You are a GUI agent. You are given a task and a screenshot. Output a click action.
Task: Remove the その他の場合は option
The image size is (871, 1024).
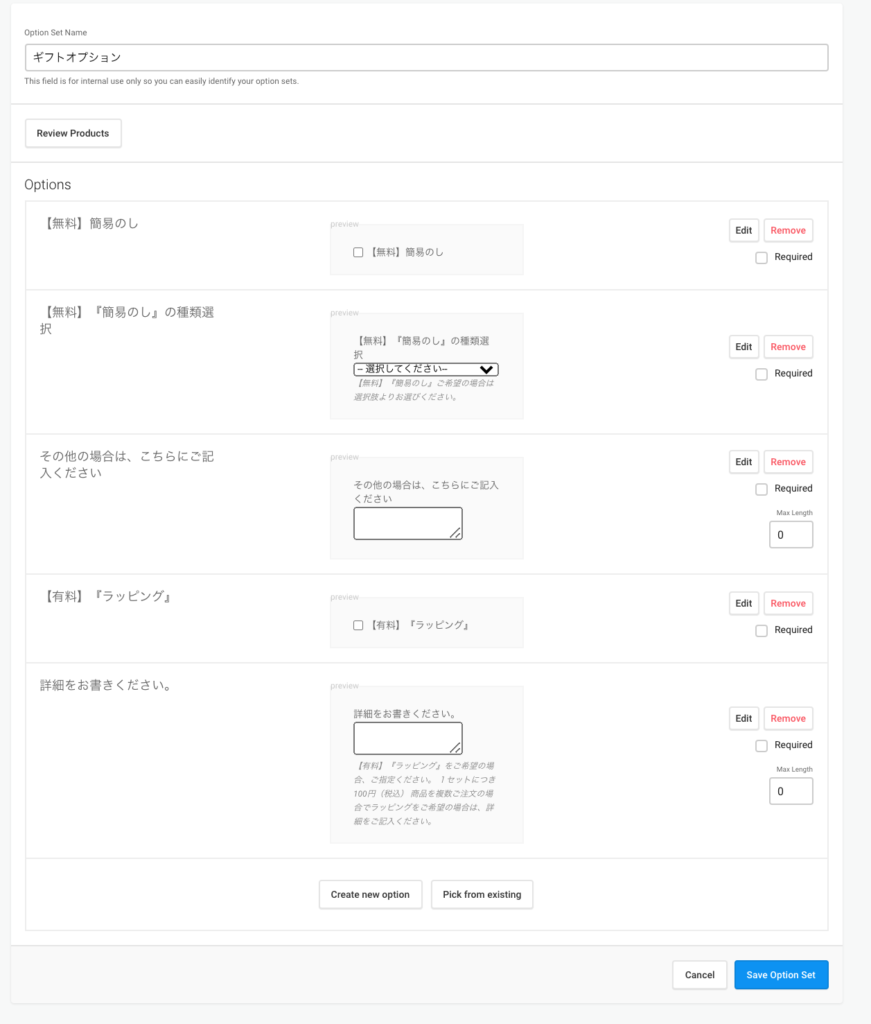point(788,462)
